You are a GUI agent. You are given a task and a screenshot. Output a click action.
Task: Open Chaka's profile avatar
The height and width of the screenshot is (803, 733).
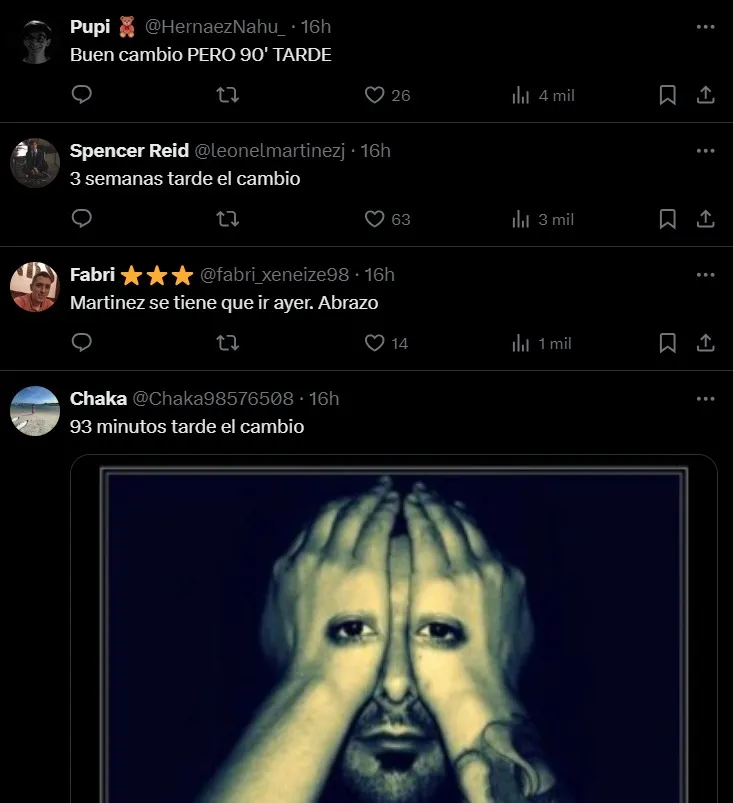35,410
